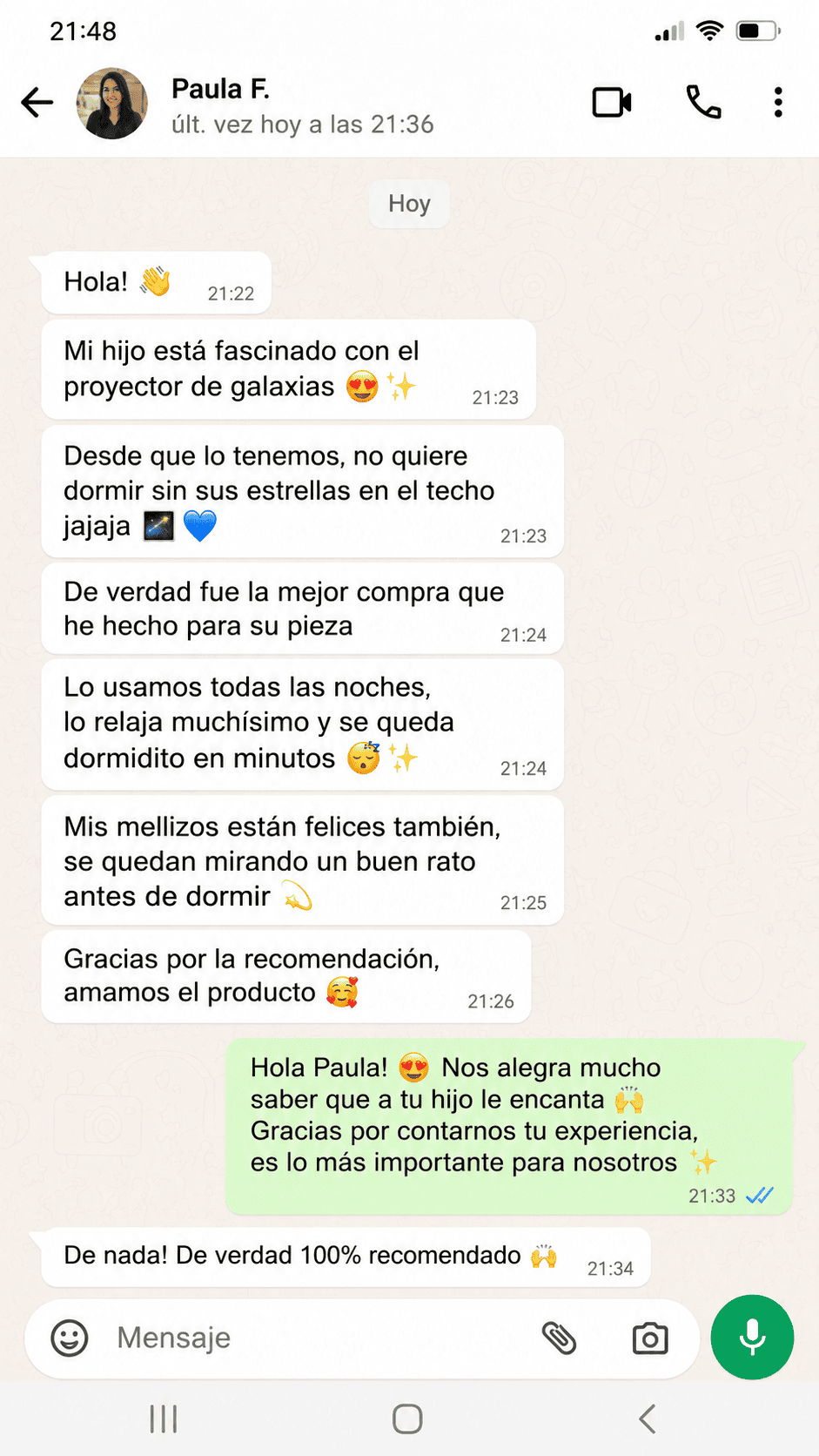Open contact info for Paula F.
819x1456 pixels.
pyautogui.click(x=302, y=105)
